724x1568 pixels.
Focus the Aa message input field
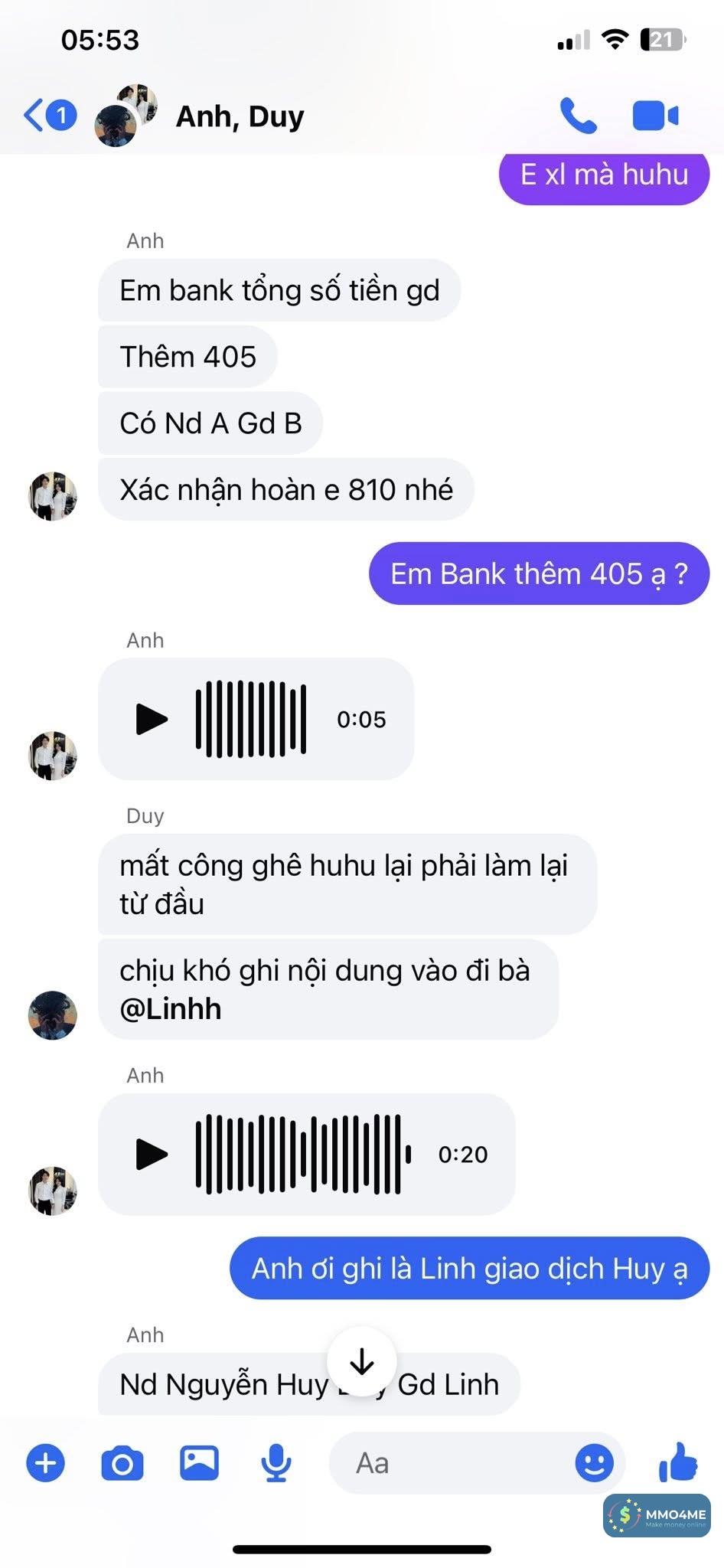[452, 1463]
